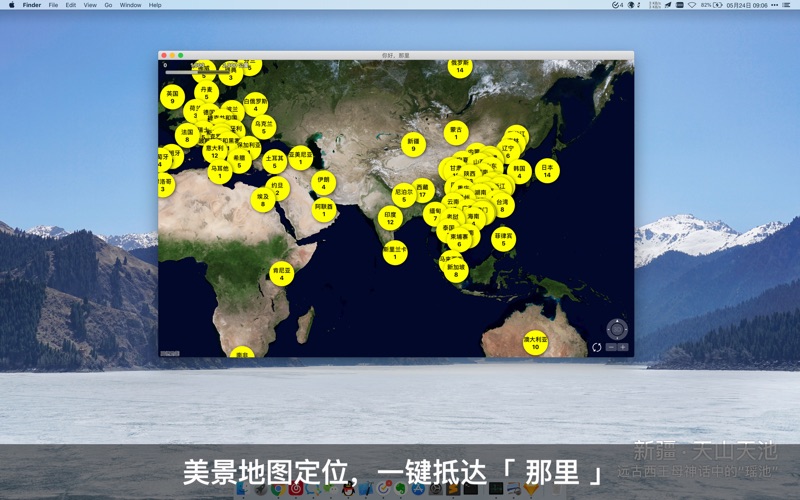800x500 pixels.
Task: Open the 澳大利亚 location marker
Action: point(535,342)
